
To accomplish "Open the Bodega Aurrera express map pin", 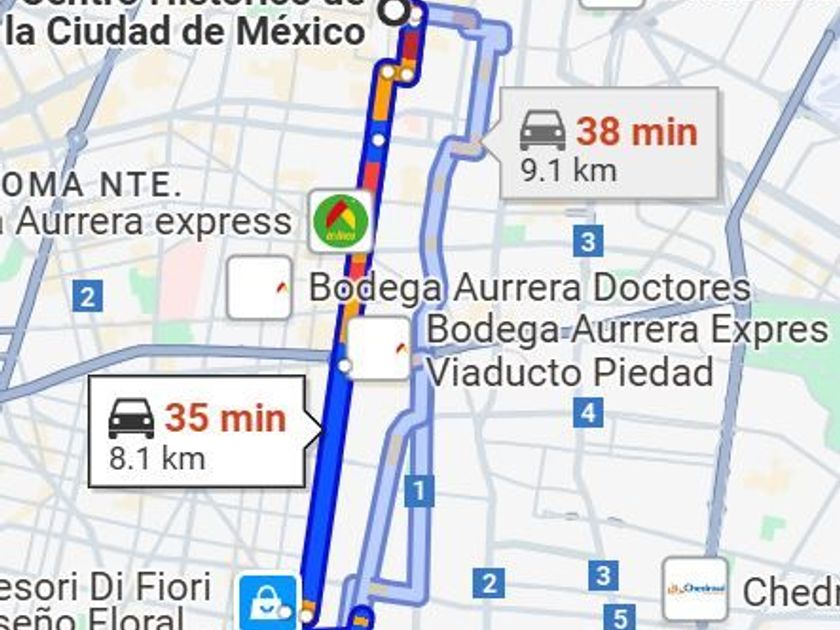I will click(x=340, y=221).
